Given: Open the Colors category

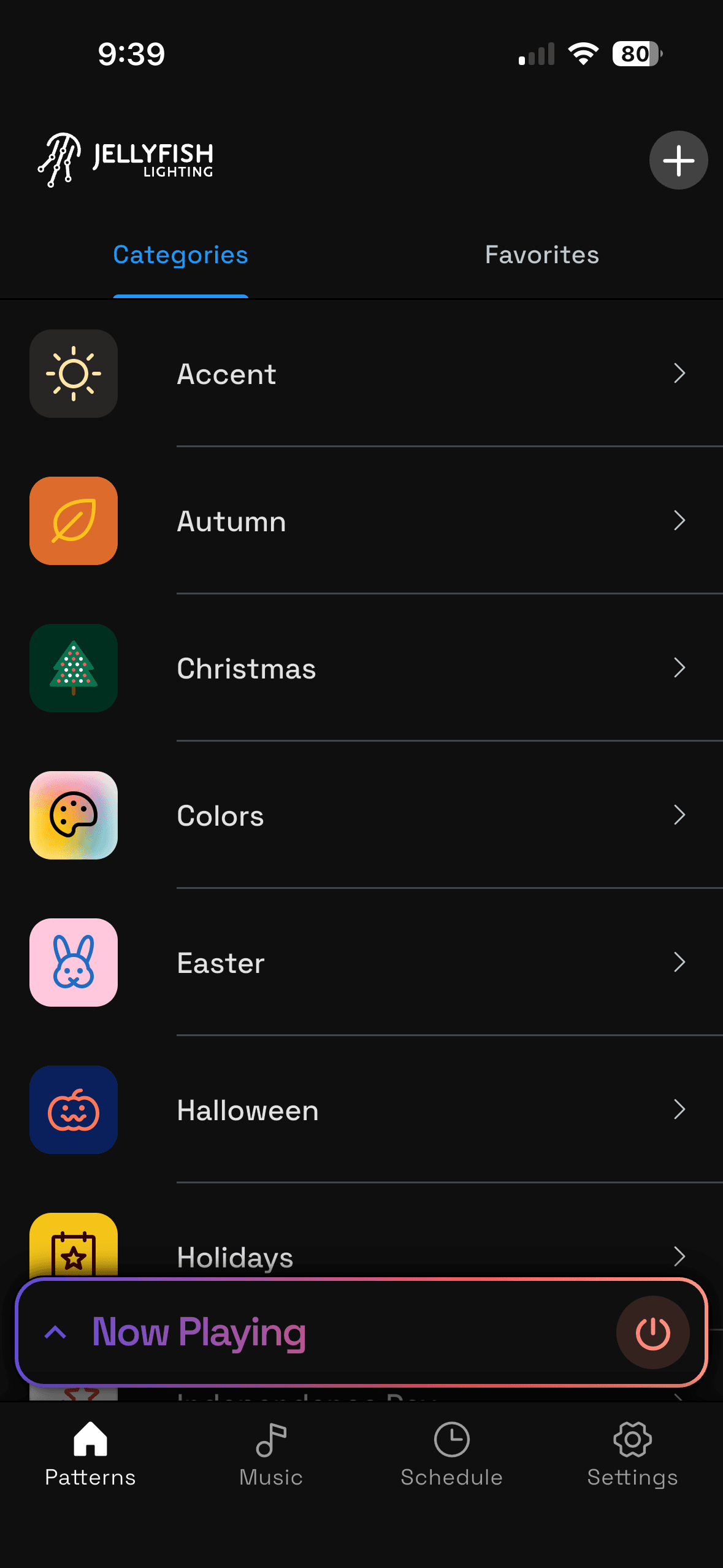Looking at the screenshot, I should pos(362,815).
